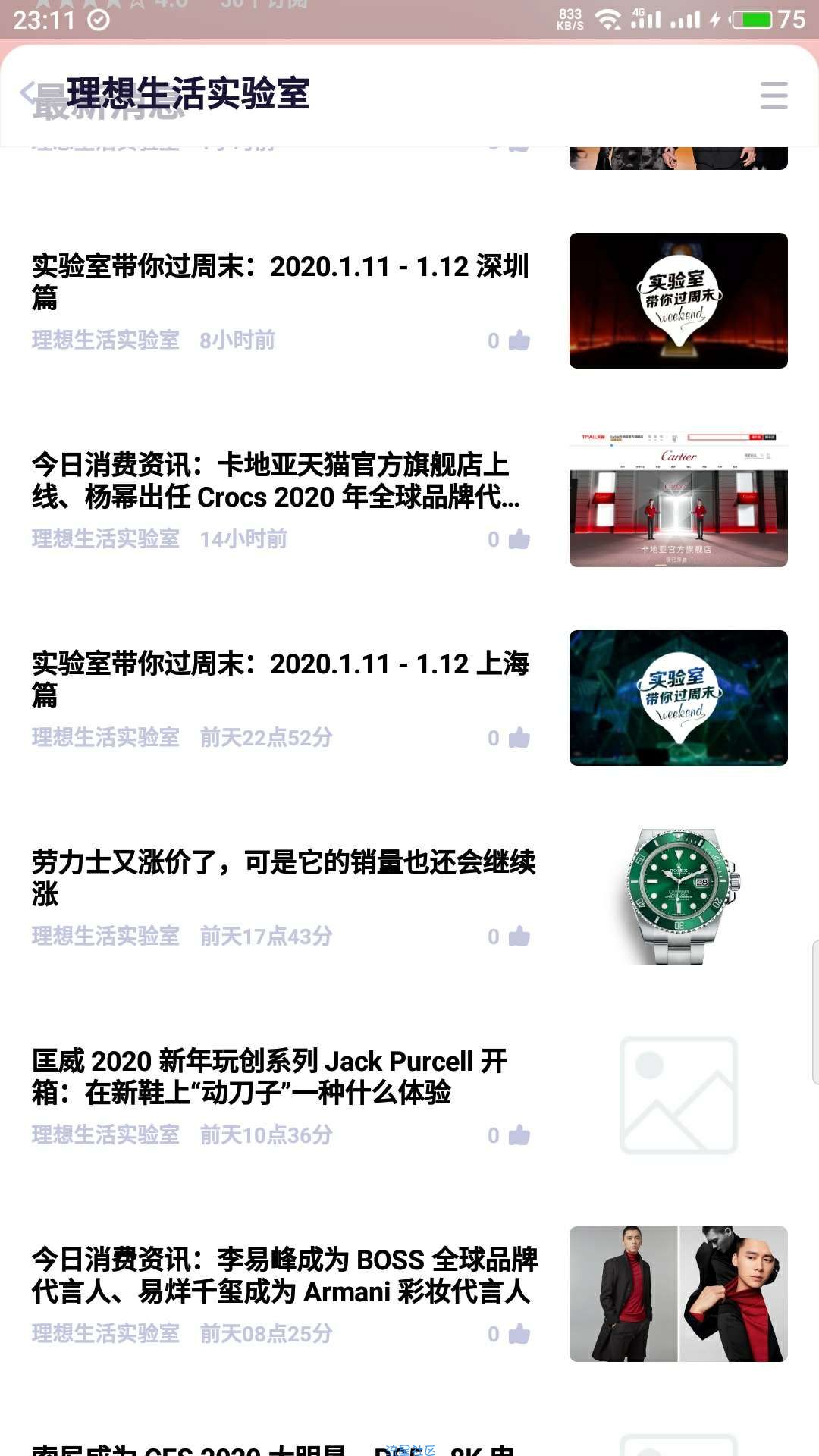Like the 上海篇 weekend article
Image resolution: width=819 pixels, height=1456 pixels.
click(519, 738)
